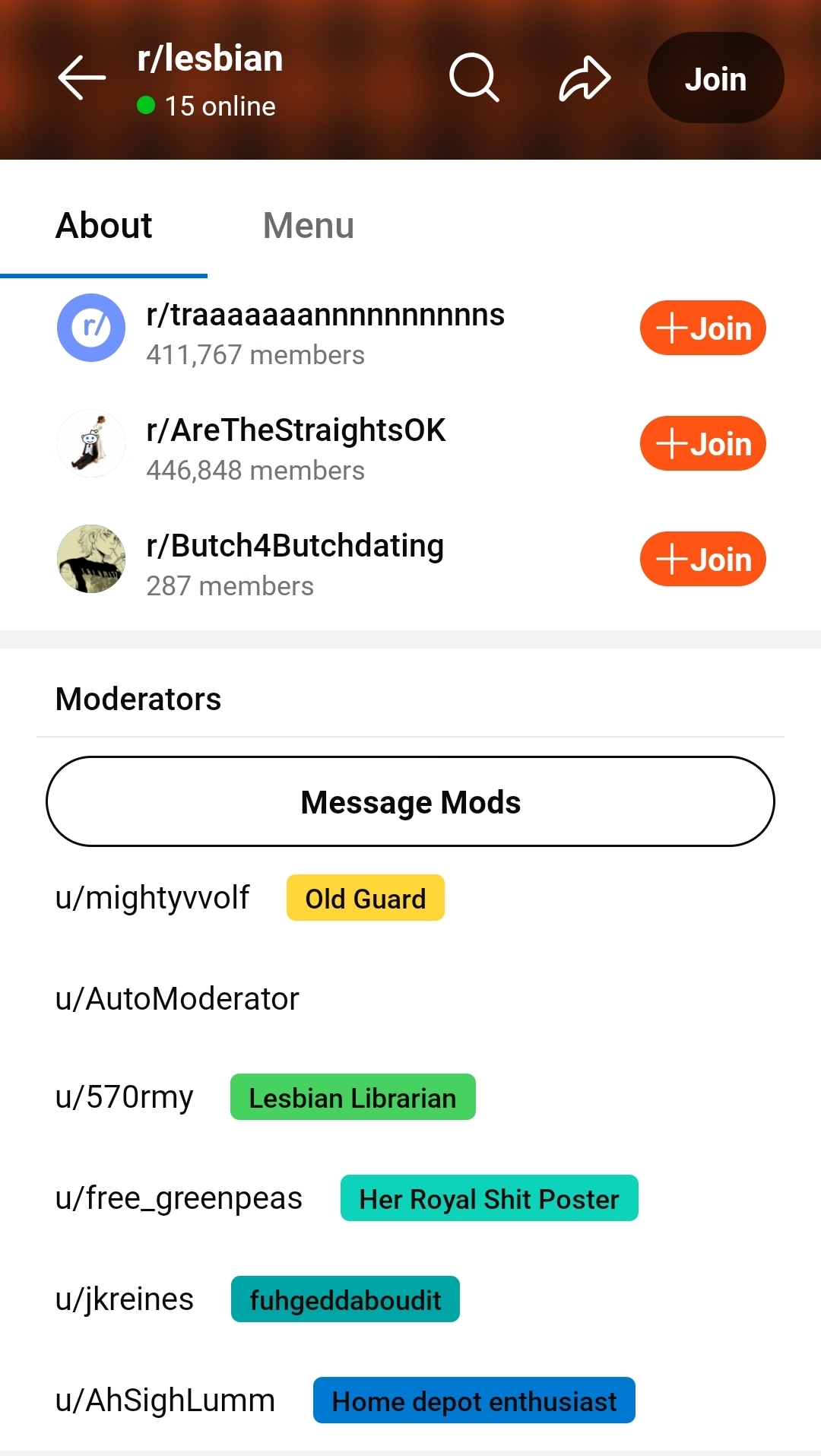Join the r/lesbian community from the header
This screenshot has height=1456, width=821.
(715, 78)
